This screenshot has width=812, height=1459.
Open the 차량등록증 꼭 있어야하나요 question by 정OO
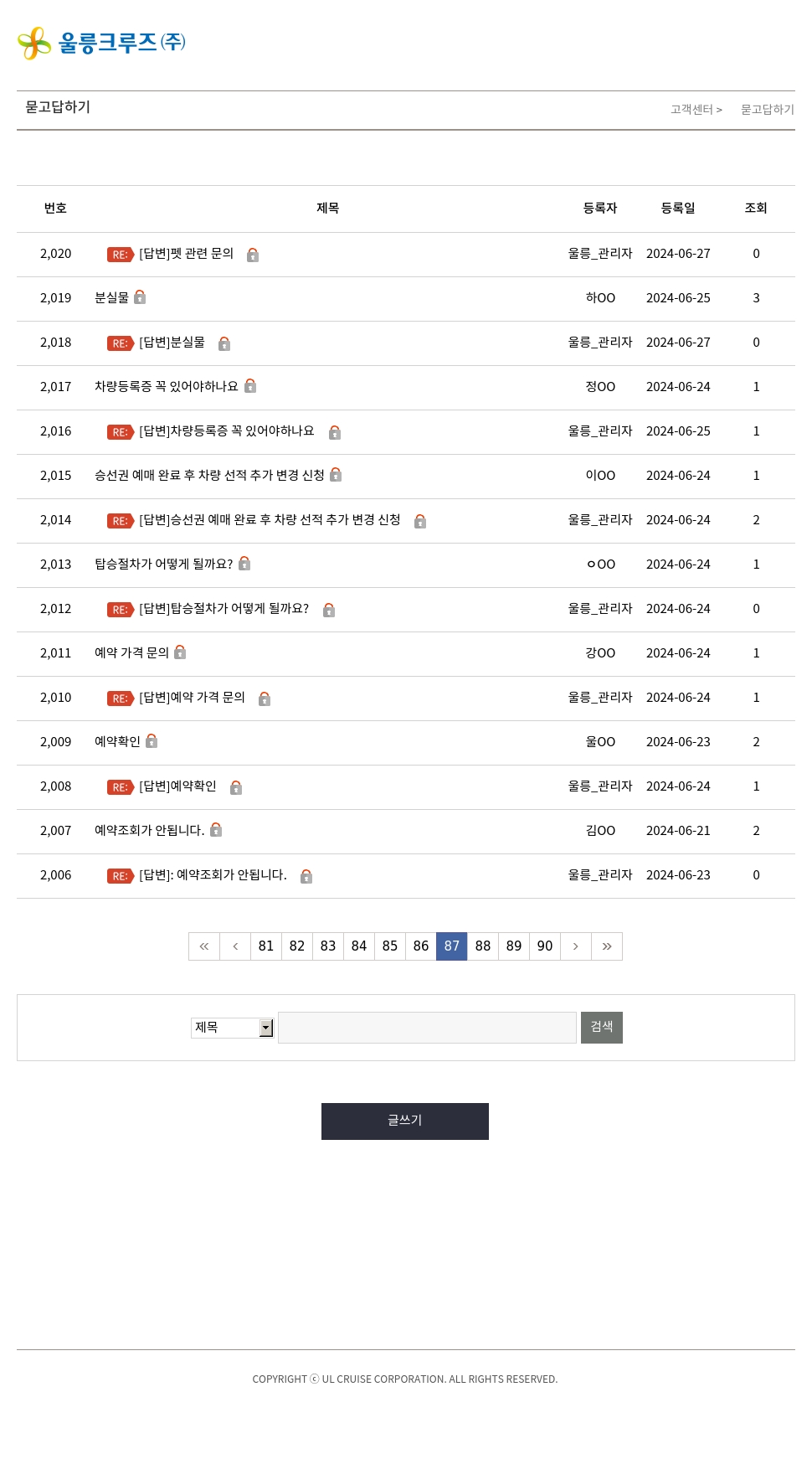click(x=166, y=387)
